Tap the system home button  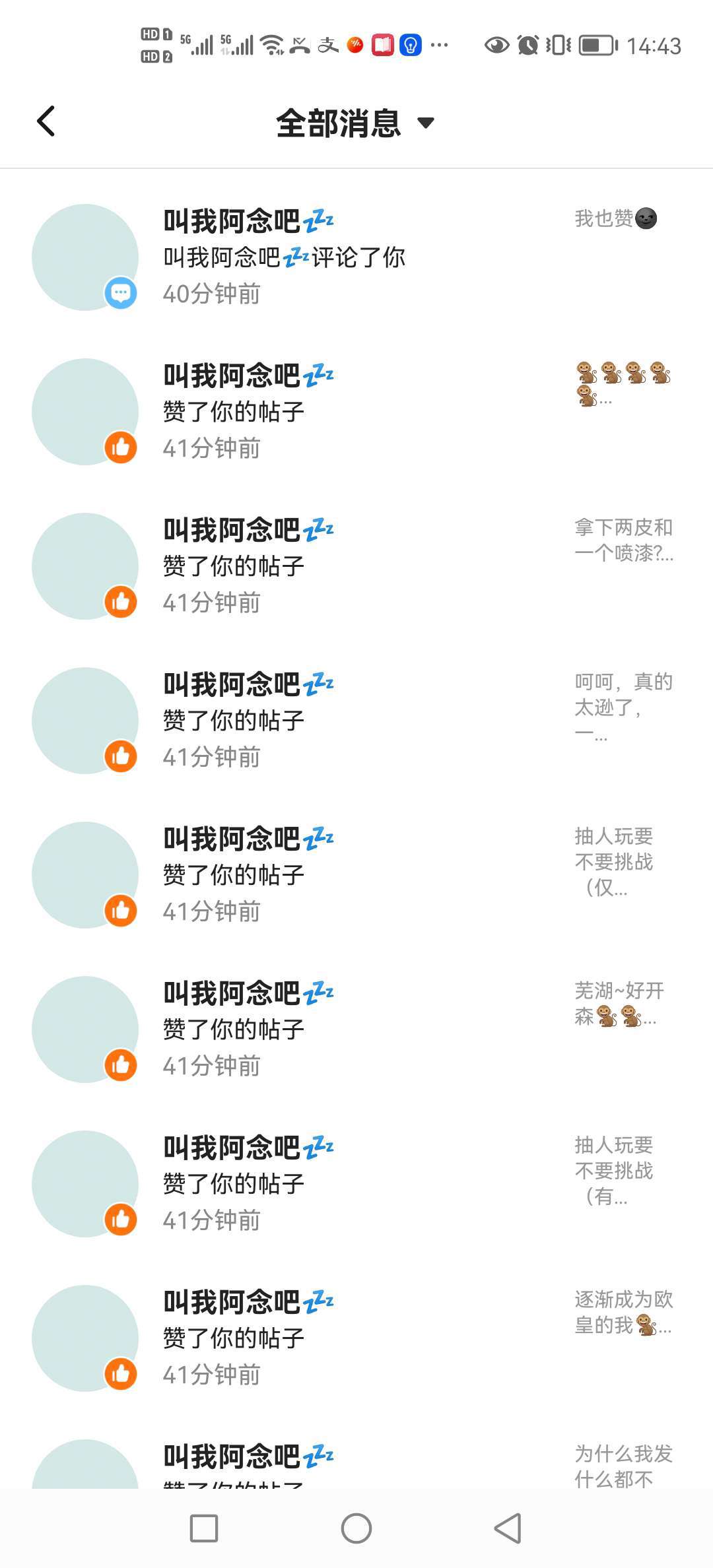(356, 1528)
